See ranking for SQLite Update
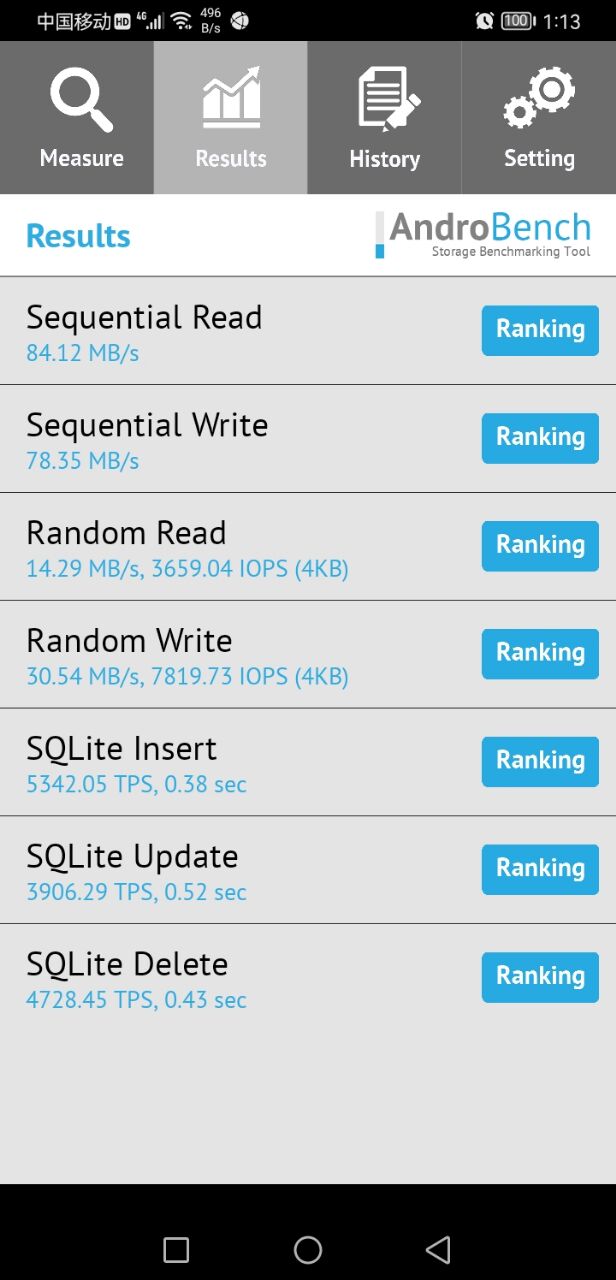The height and width of the screenshot is (1280, 616). click(x=540, y=869)
